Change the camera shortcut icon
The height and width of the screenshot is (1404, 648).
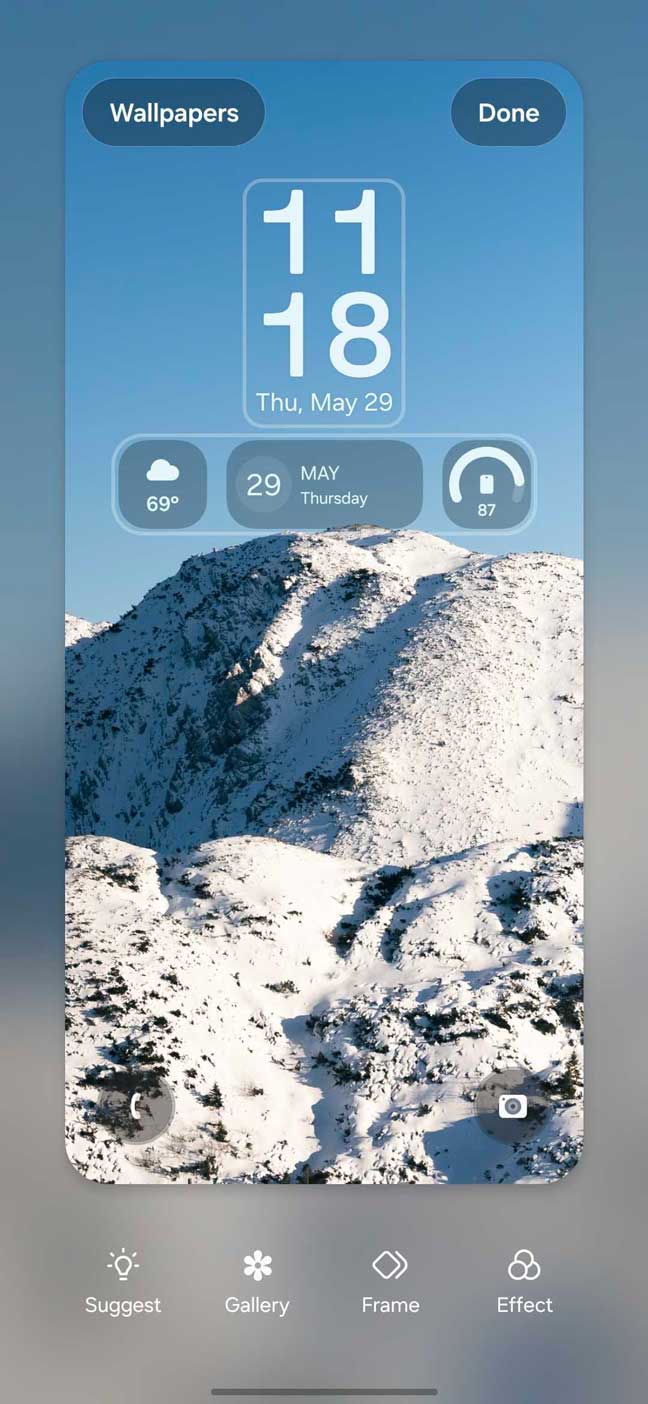[513, 1106]
